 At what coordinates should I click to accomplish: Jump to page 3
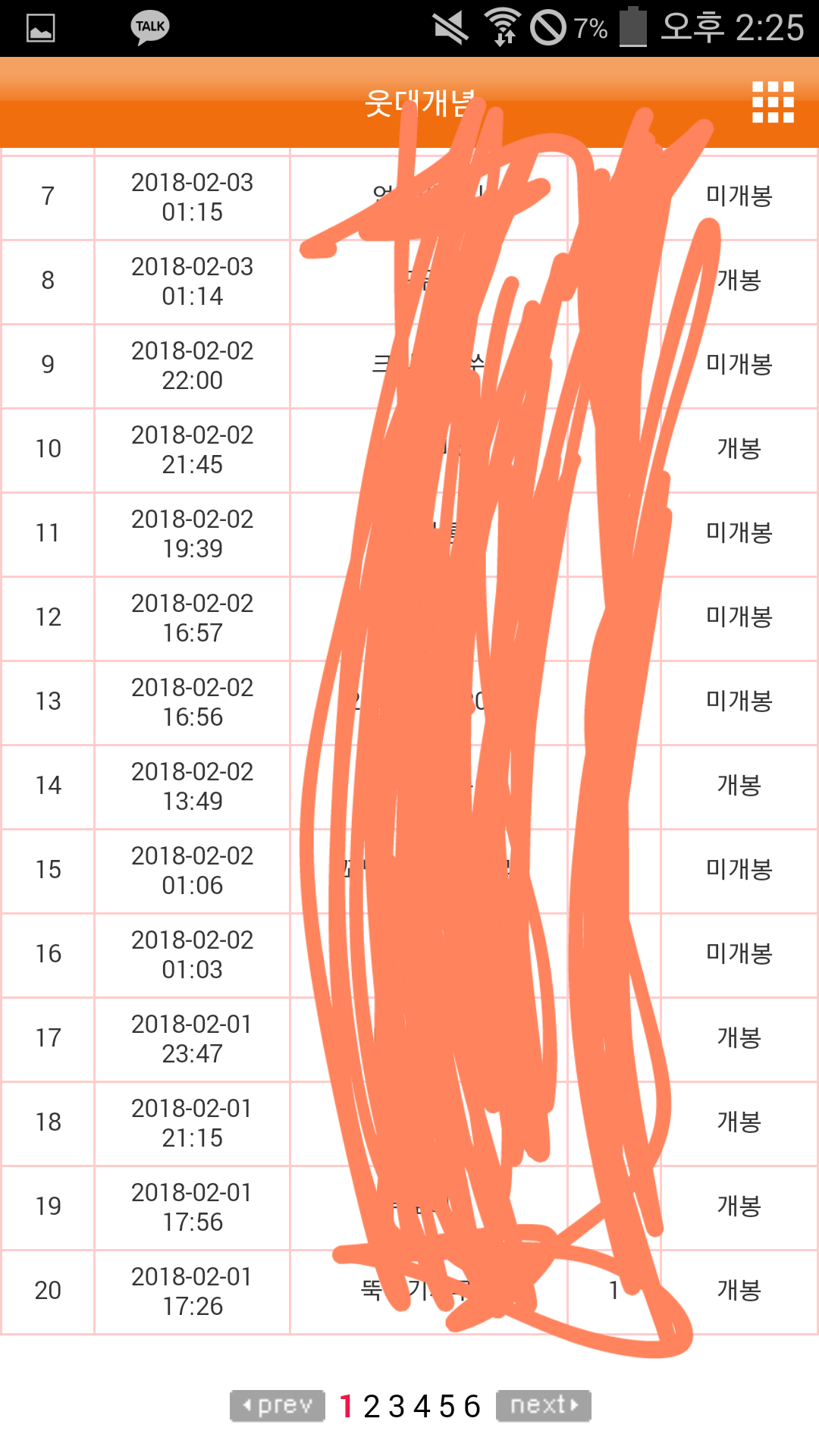pos(397,1406)
